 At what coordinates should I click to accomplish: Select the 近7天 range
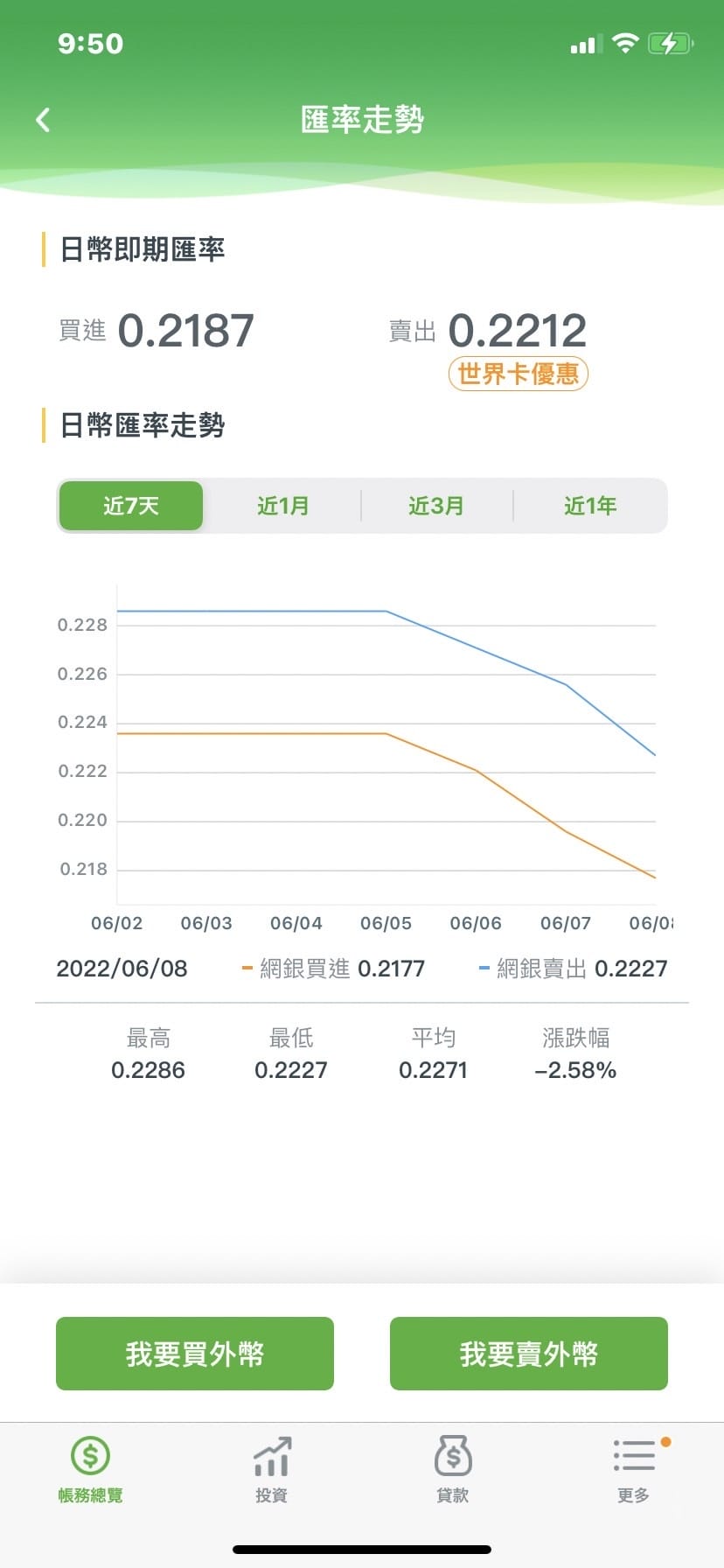point(131,506)
